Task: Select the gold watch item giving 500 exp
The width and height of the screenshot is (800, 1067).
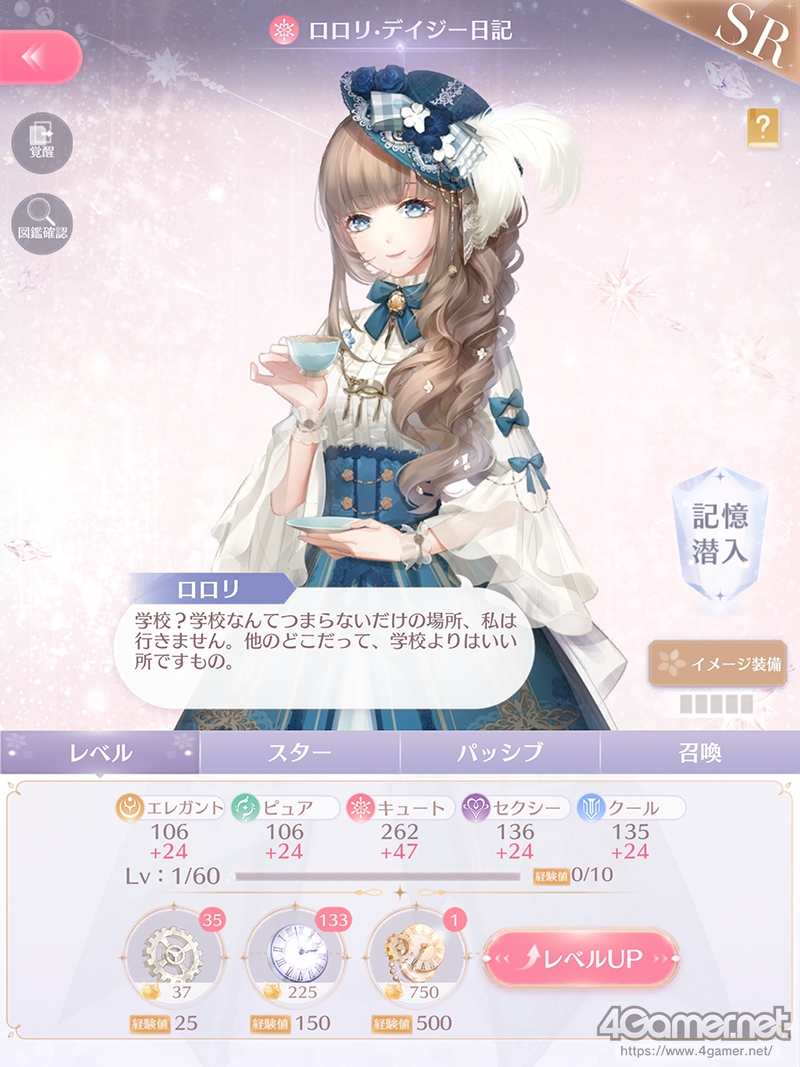Action: coord(417,955)
